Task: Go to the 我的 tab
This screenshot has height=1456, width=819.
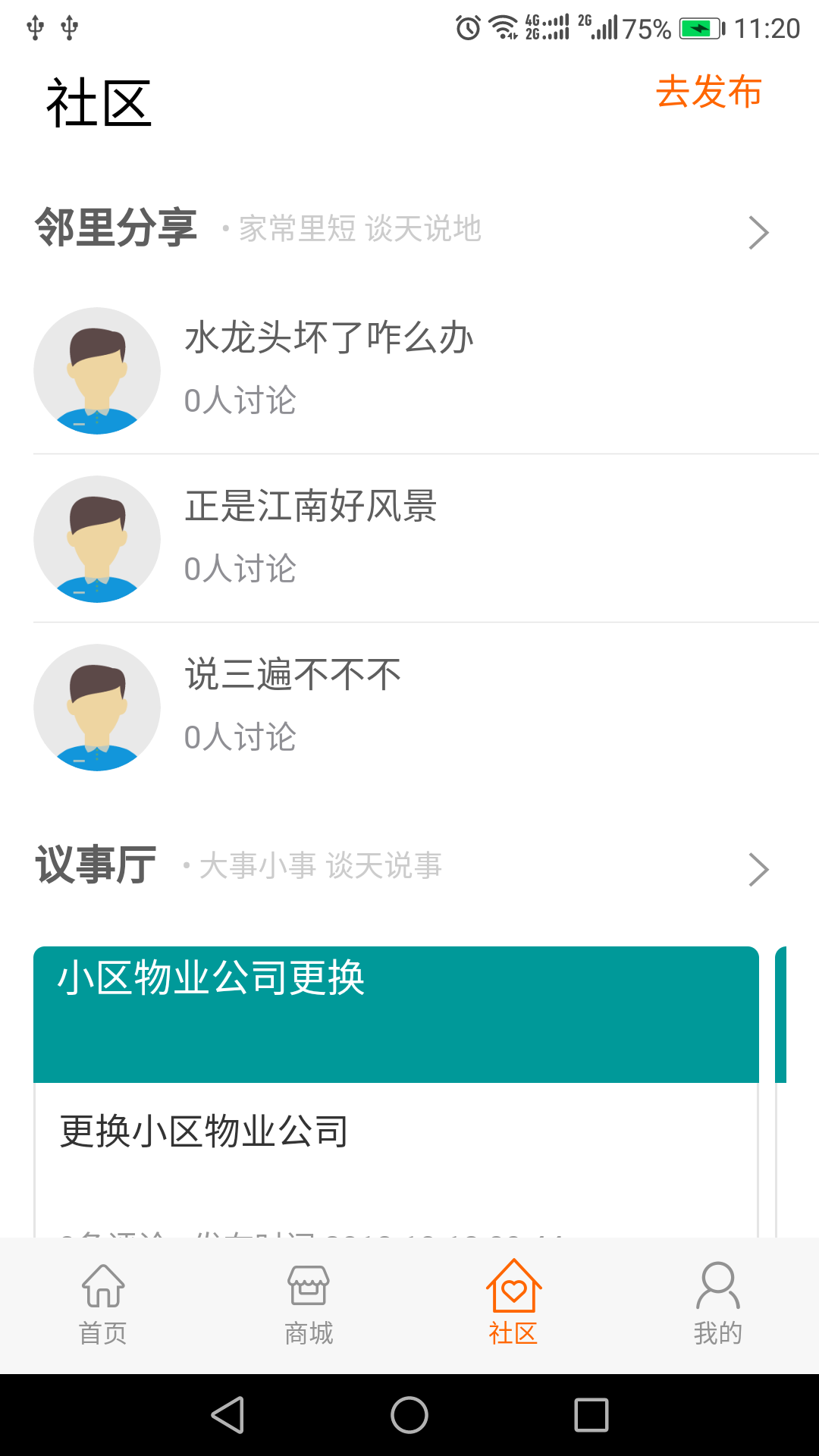Action: click(x=717, y=1304)
